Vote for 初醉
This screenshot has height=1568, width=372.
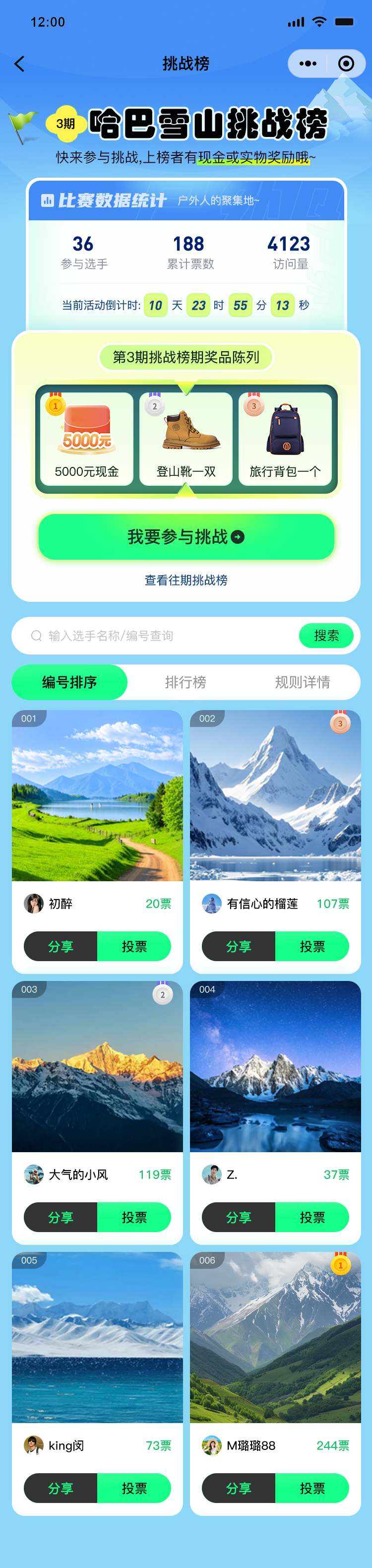pyautogui.click(x=134, y=946)
